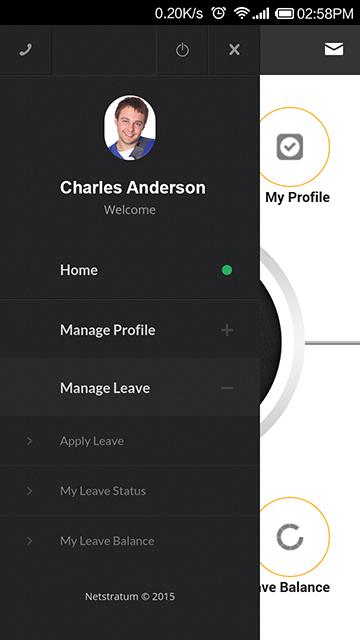Viewport: 360px width, 640px height.
Task: Tap the power logout icon
Action: (182, 50)
